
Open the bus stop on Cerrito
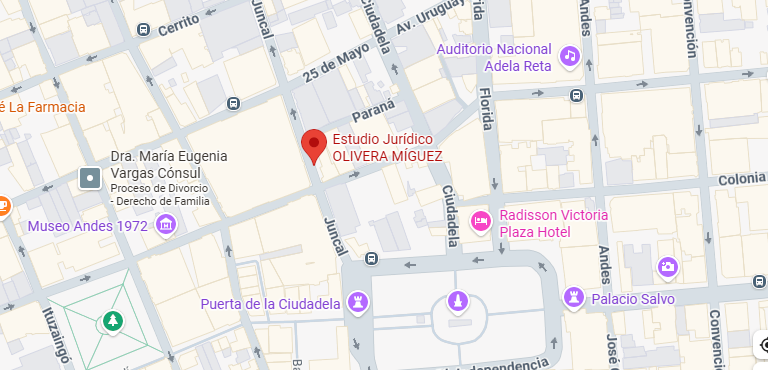[x=144, y=30]
